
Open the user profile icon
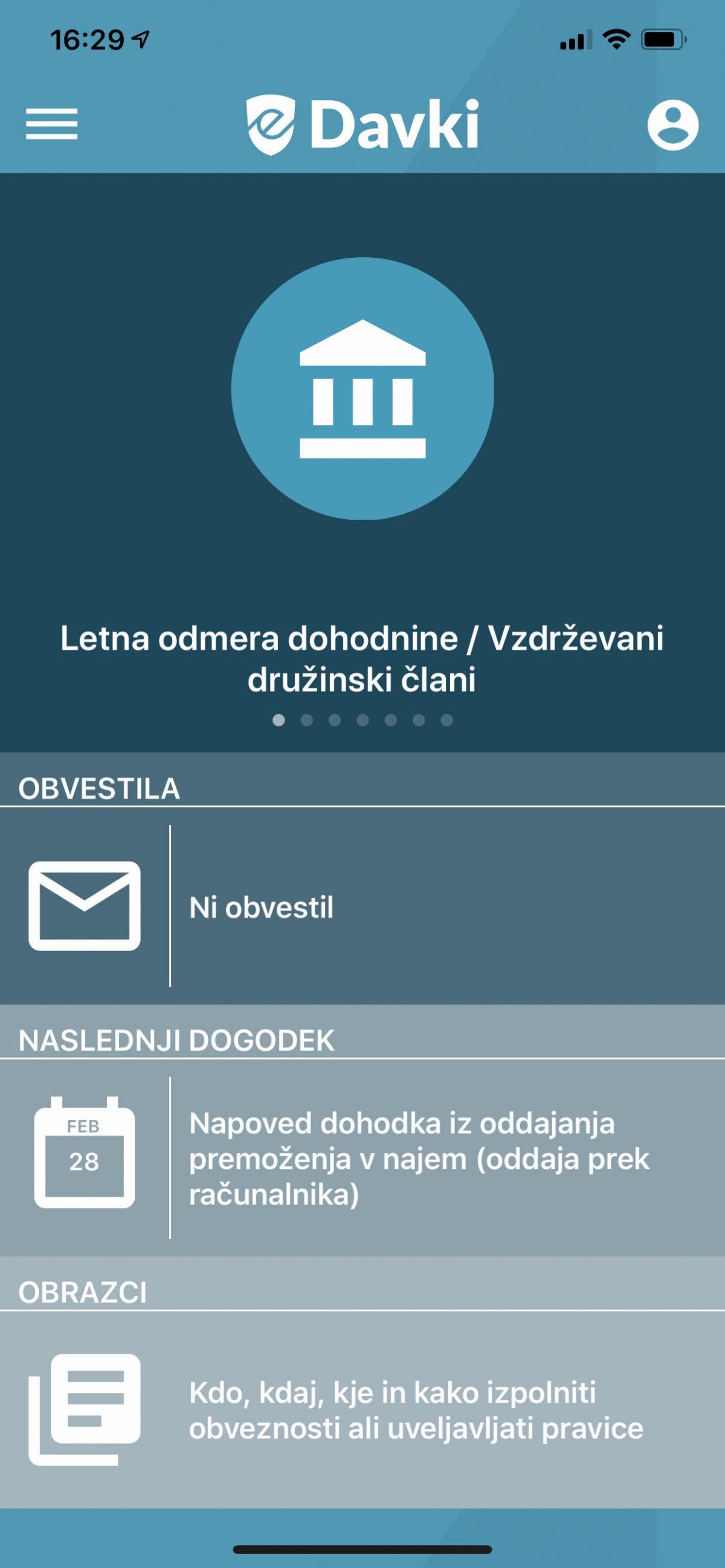[x=672, y=125]
